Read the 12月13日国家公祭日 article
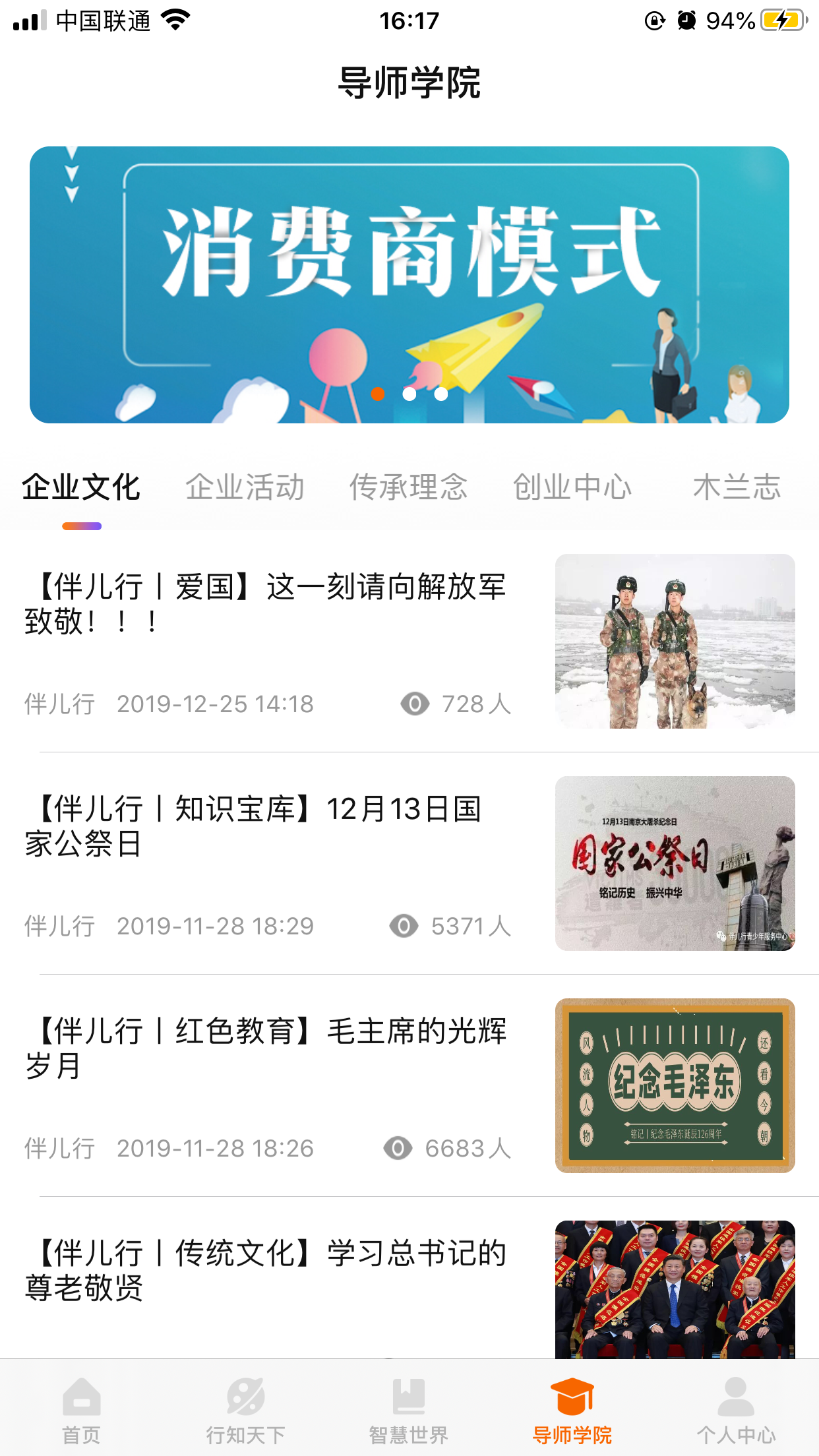819x1456 pixels. point(254,826)
